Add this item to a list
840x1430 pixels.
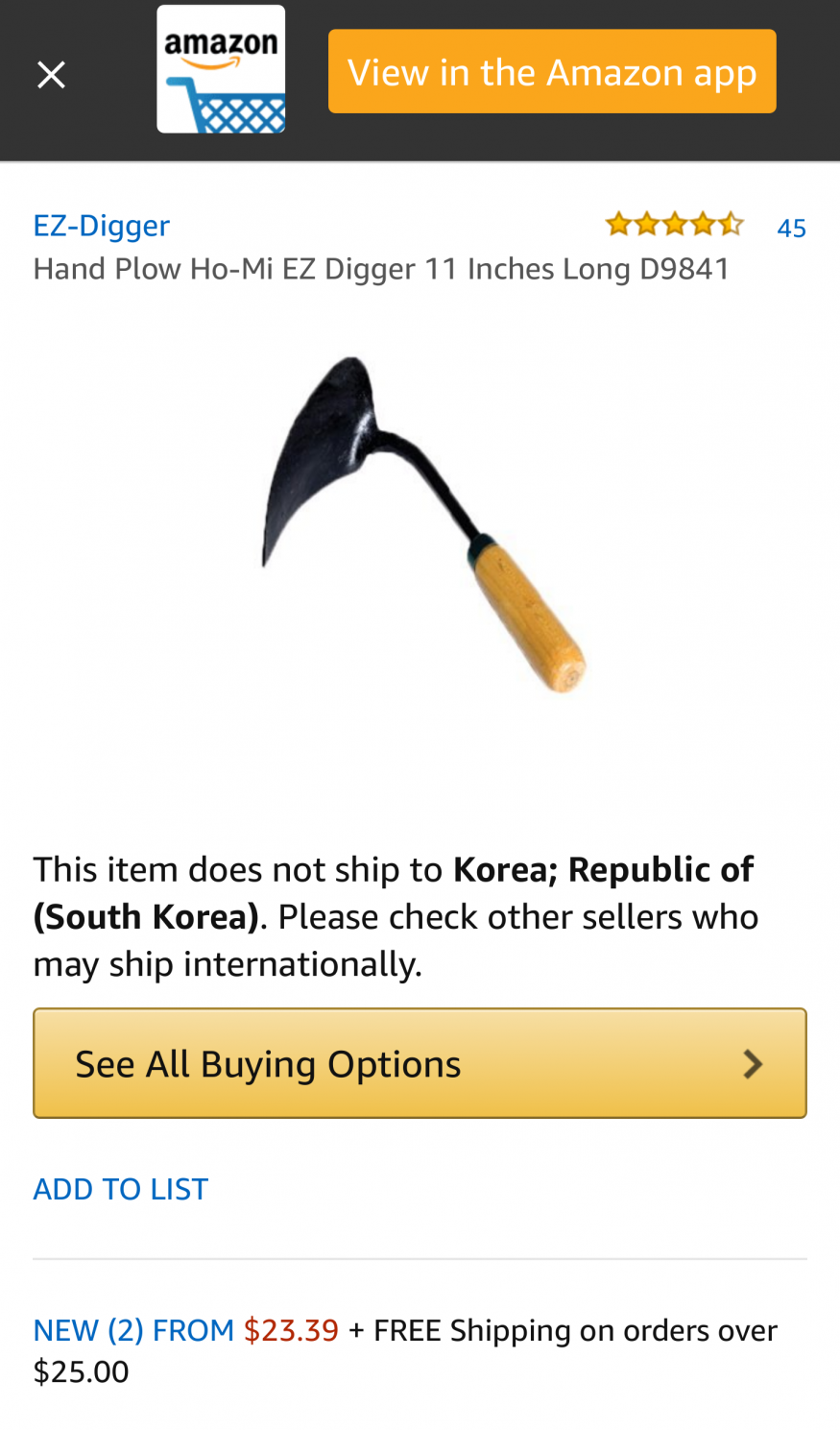coord(120,1189)
